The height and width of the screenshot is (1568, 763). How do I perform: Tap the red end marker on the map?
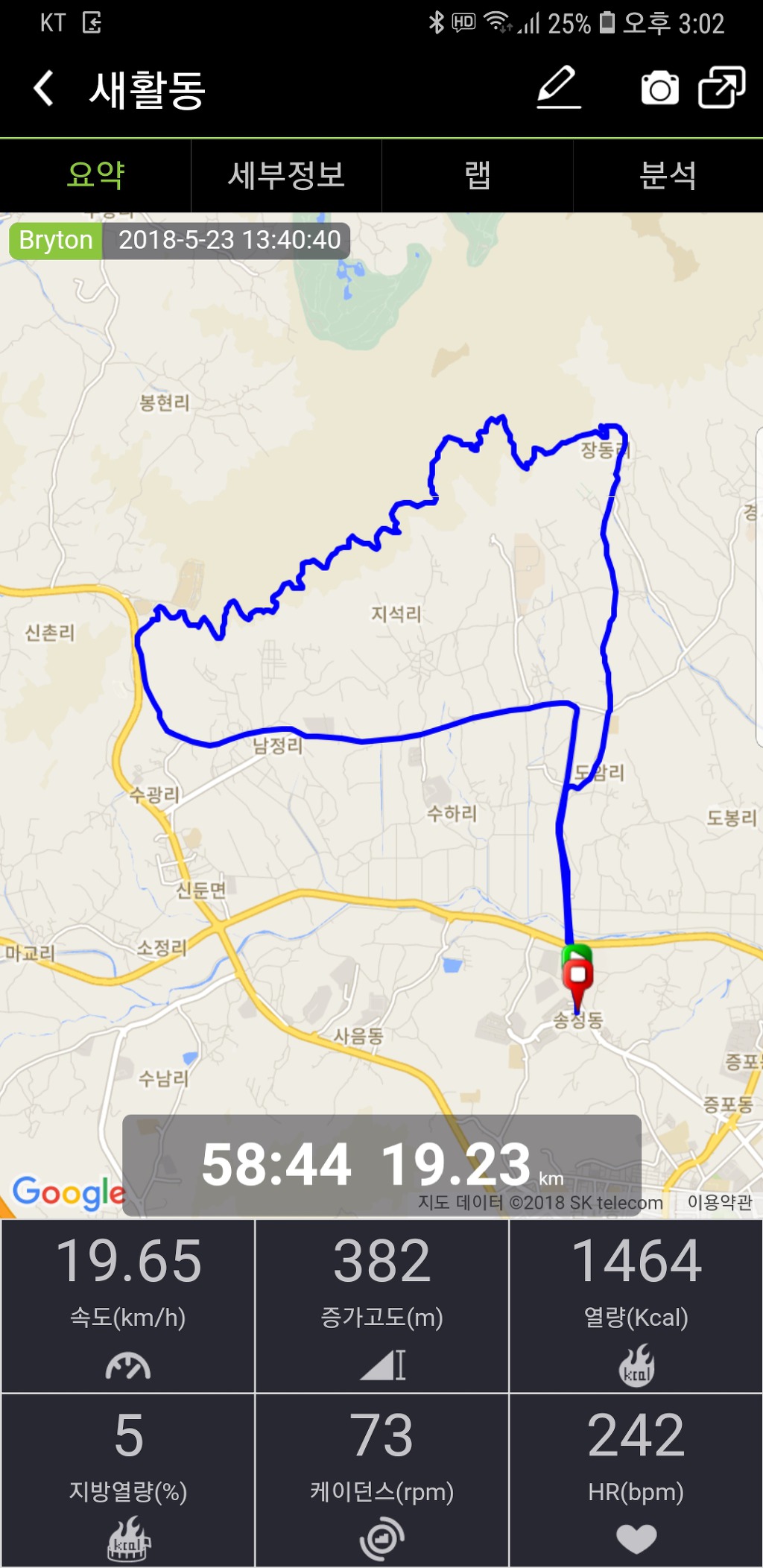pos(577,976)
